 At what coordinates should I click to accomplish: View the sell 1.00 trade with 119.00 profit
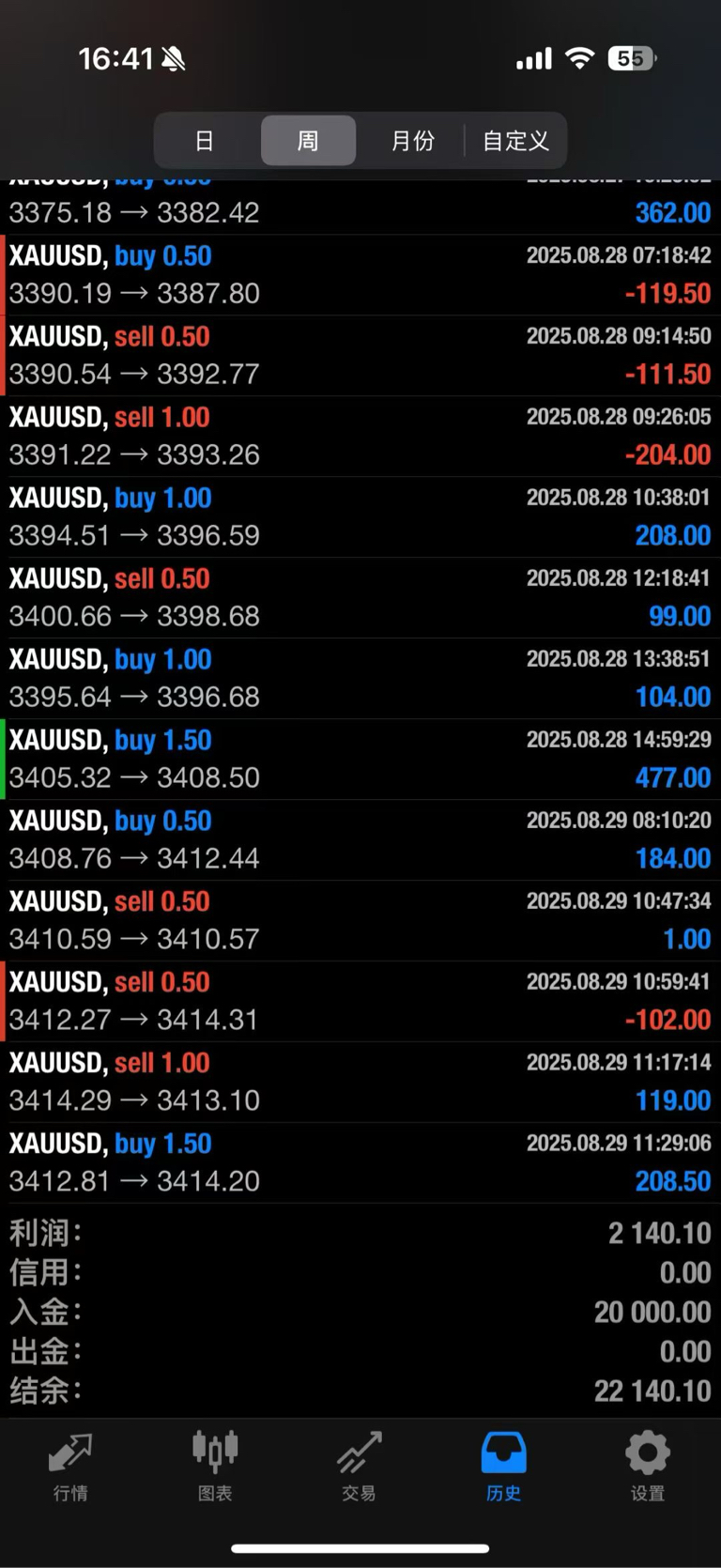tap(360, 1083)
